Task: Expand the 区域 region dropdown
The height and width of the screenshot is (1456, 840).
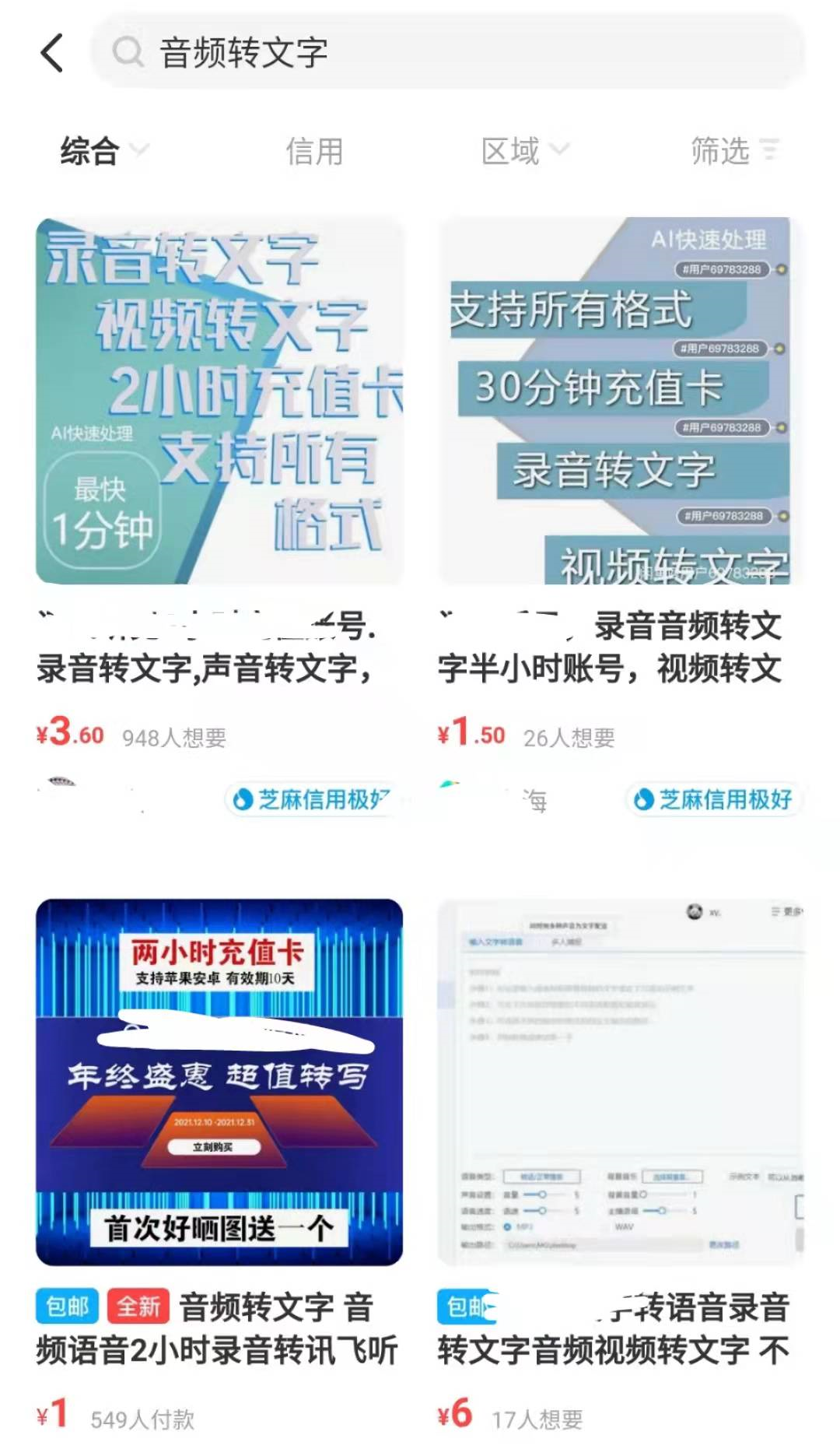Action: tap(524, 151)
